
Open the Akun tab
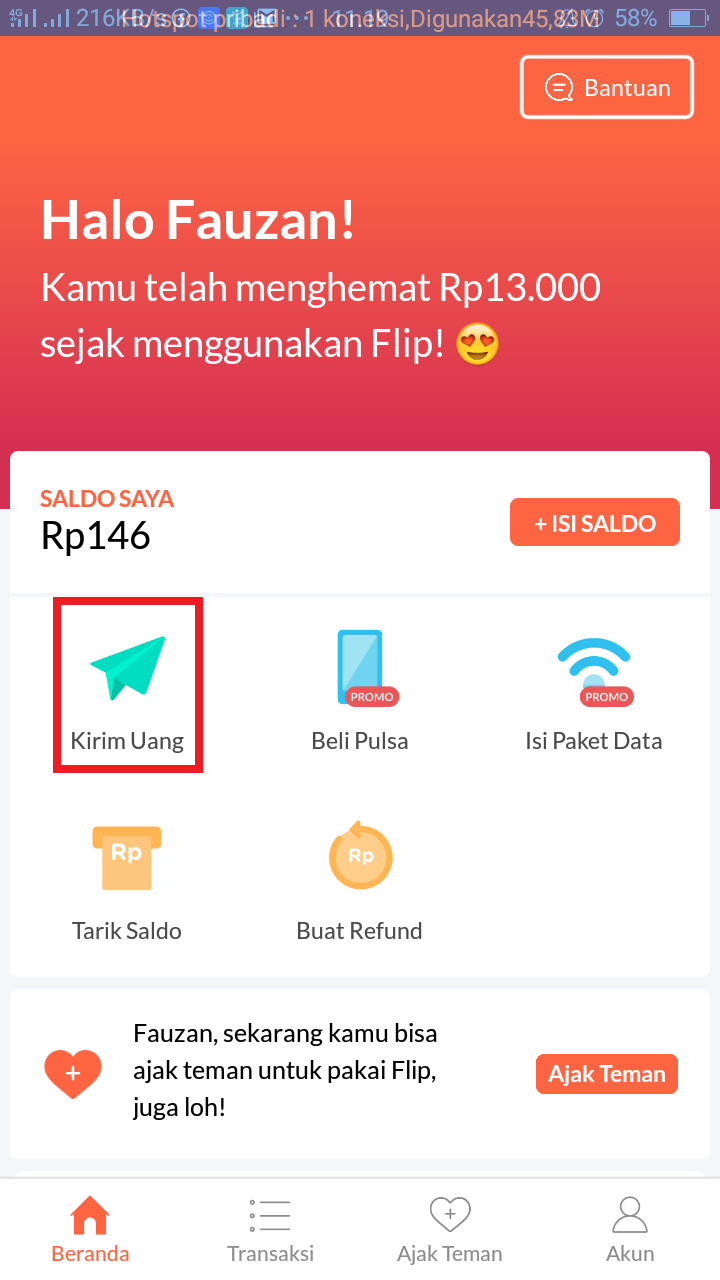coord(630,1230)
